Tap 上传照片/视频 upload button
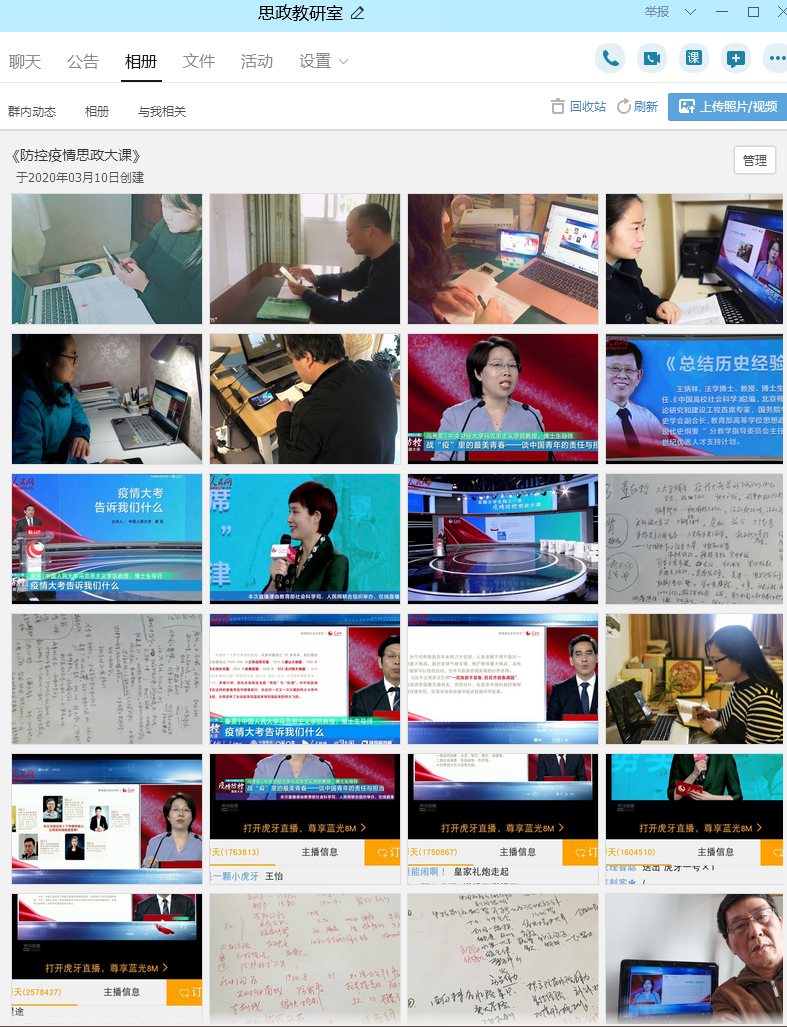 point(728,107)
